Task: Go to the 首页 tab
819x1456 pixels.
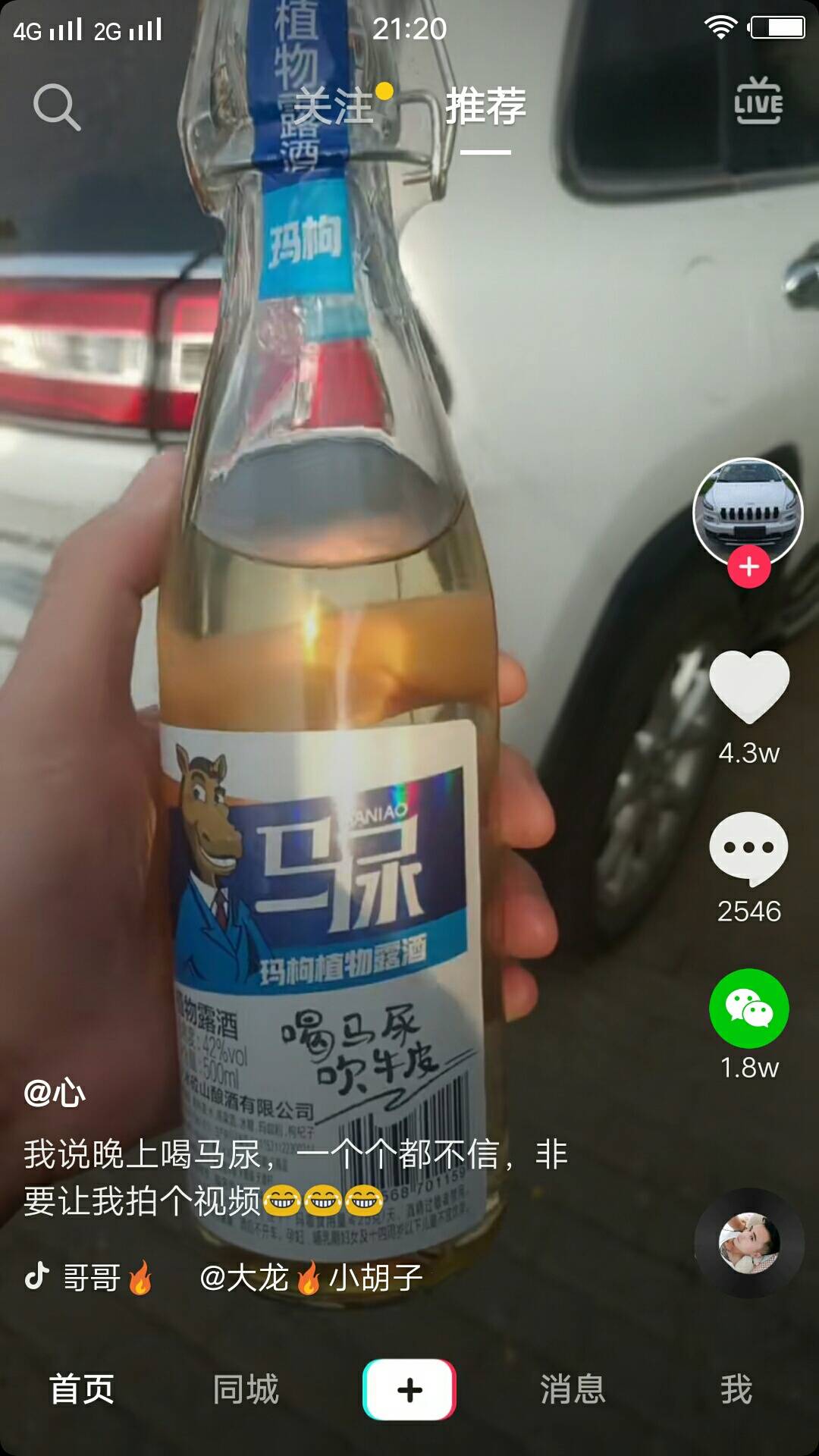Action: point(82,1389)
